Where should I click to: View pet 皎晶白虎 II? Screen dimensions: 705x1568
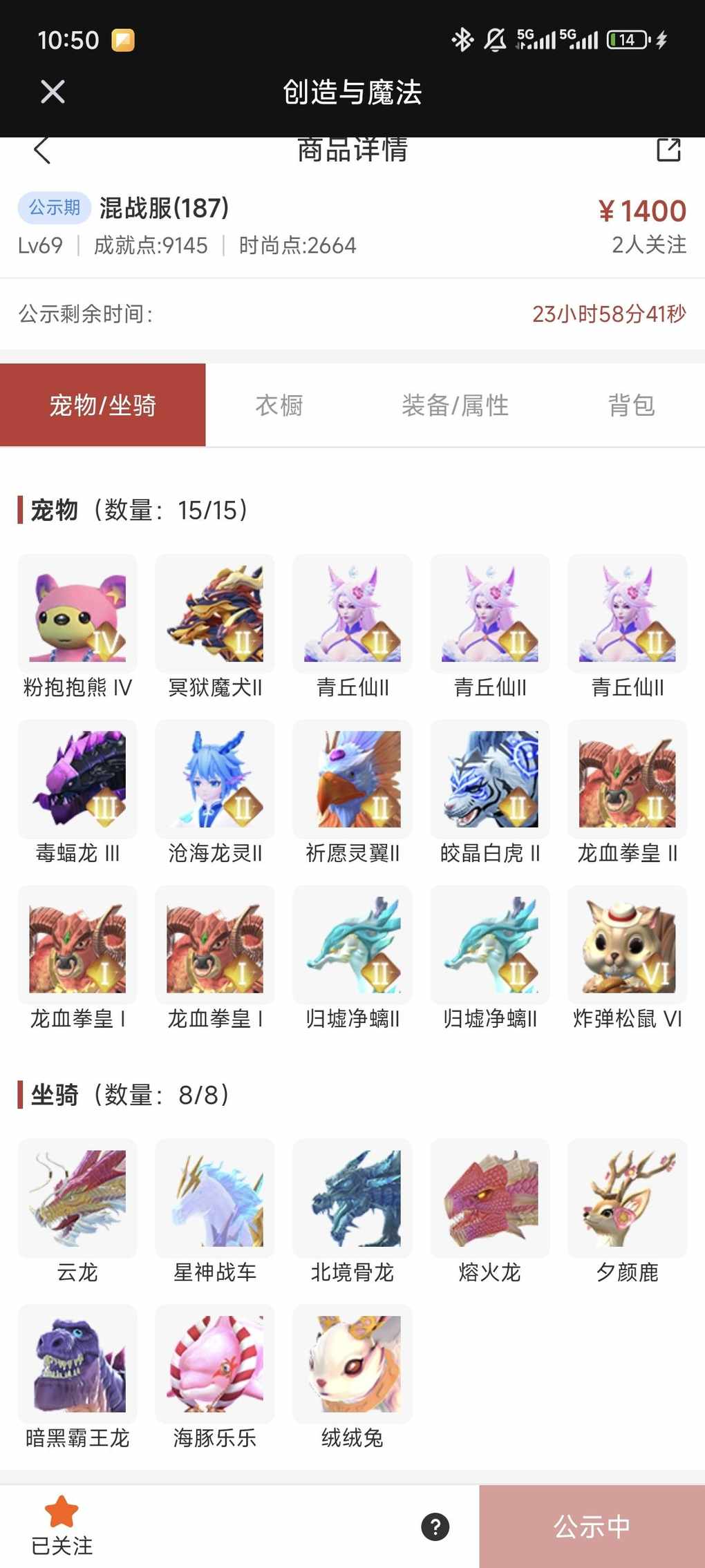click(490, 779)
